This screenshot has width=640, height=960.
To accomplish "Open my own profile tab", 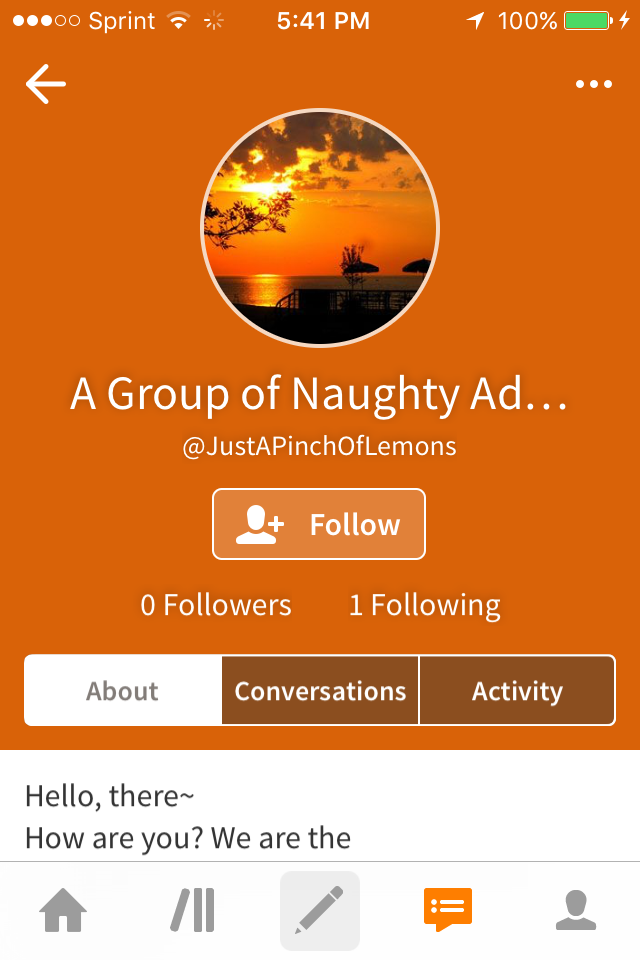I will pos(576,911).
